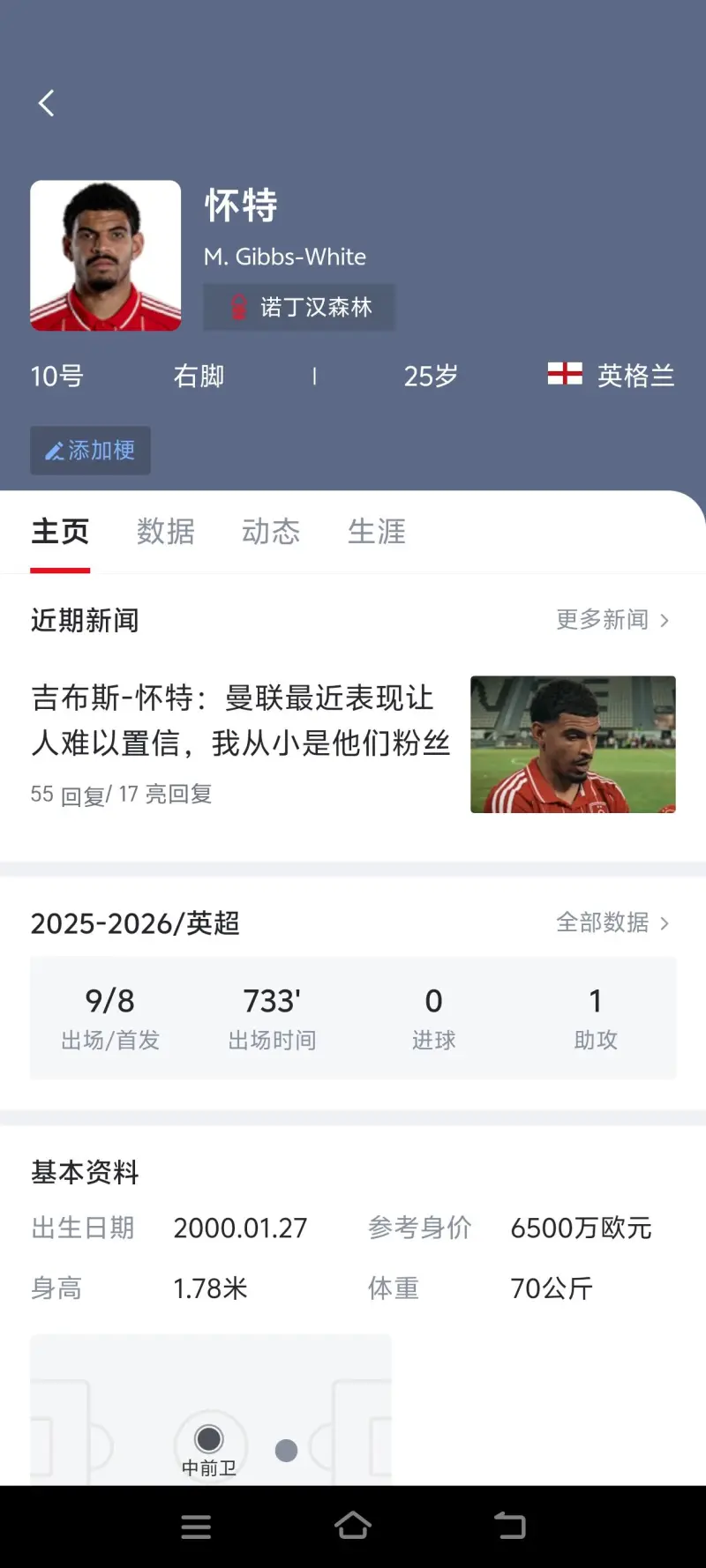Switch to the 动态 tab
Image resolution: width=706 pixels, height=1568 pixels.
[271, 532]
